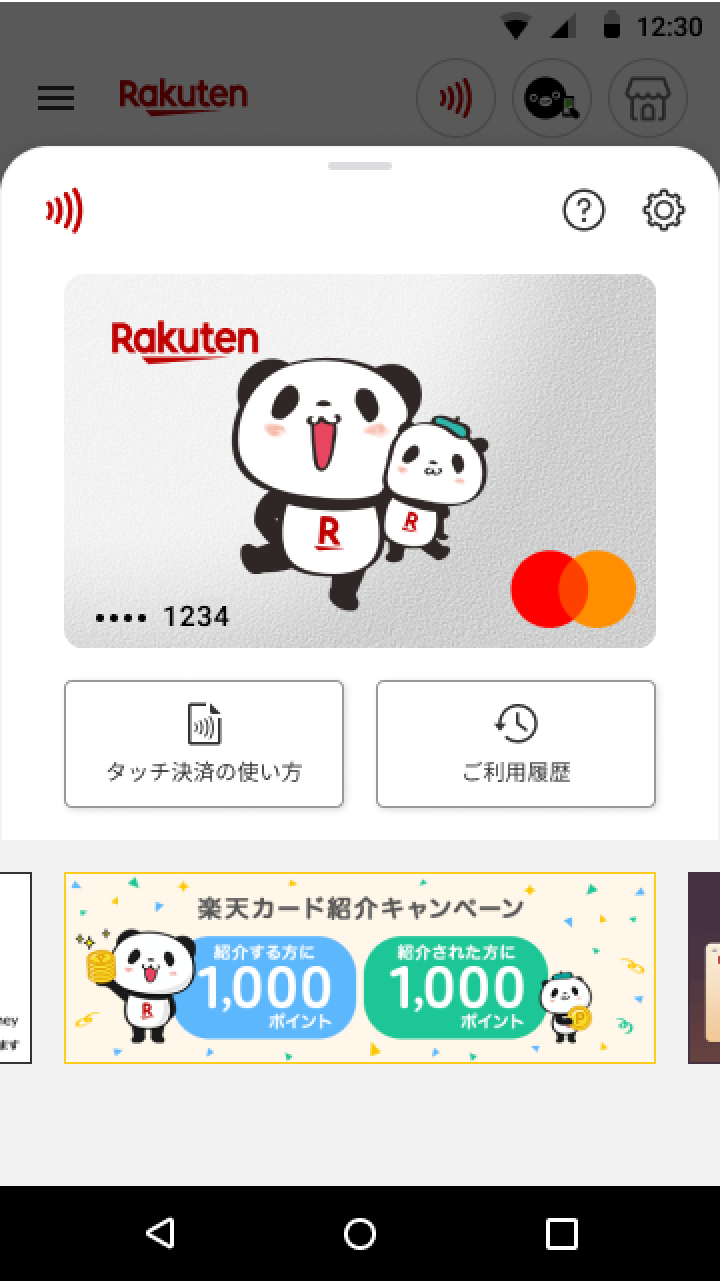Open the hamburger navigation menu
Screen dimensions: 720x1281
point(55,98)
